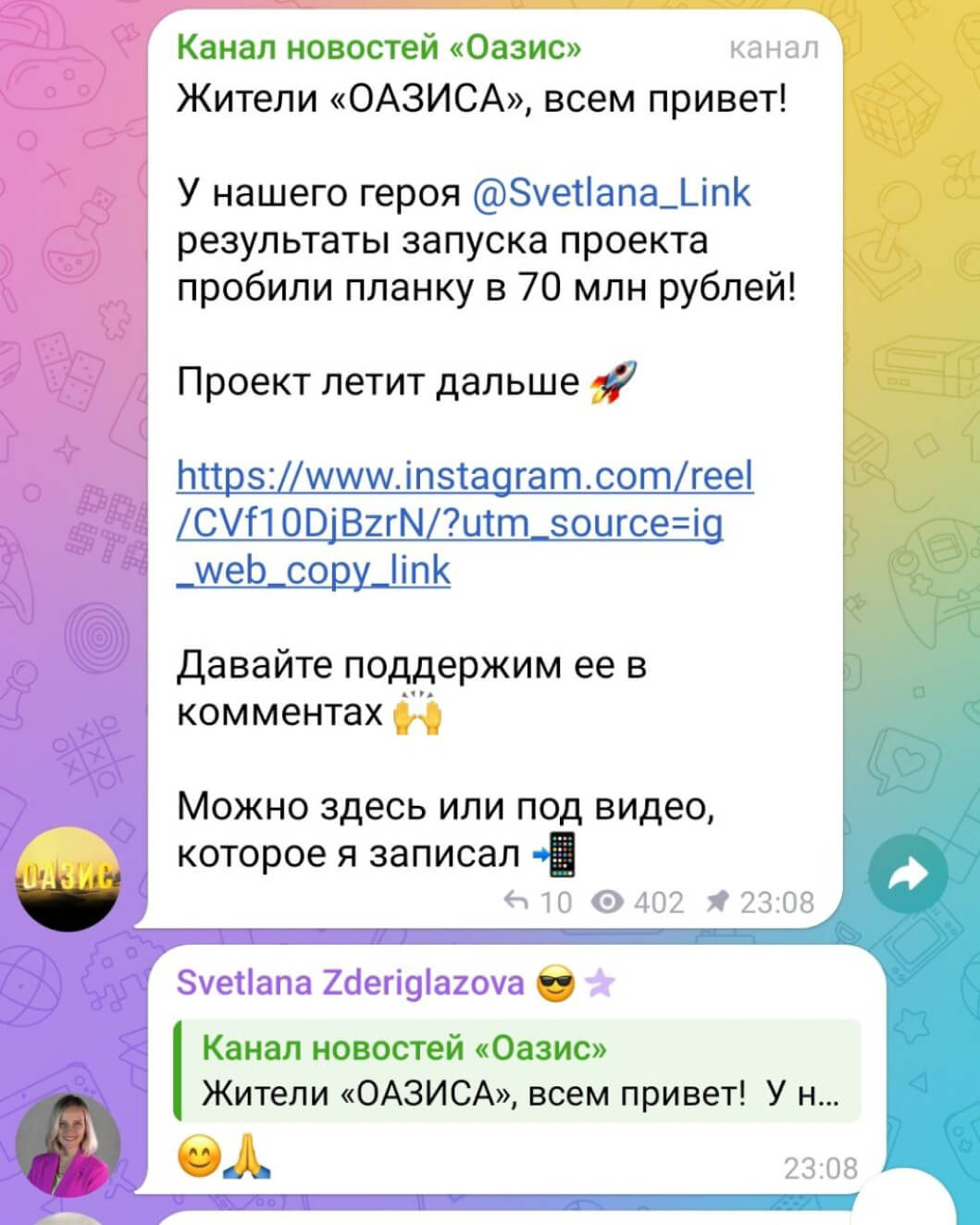Open the Канал новостей «Оазис» channel name

(x=378, y=46)
